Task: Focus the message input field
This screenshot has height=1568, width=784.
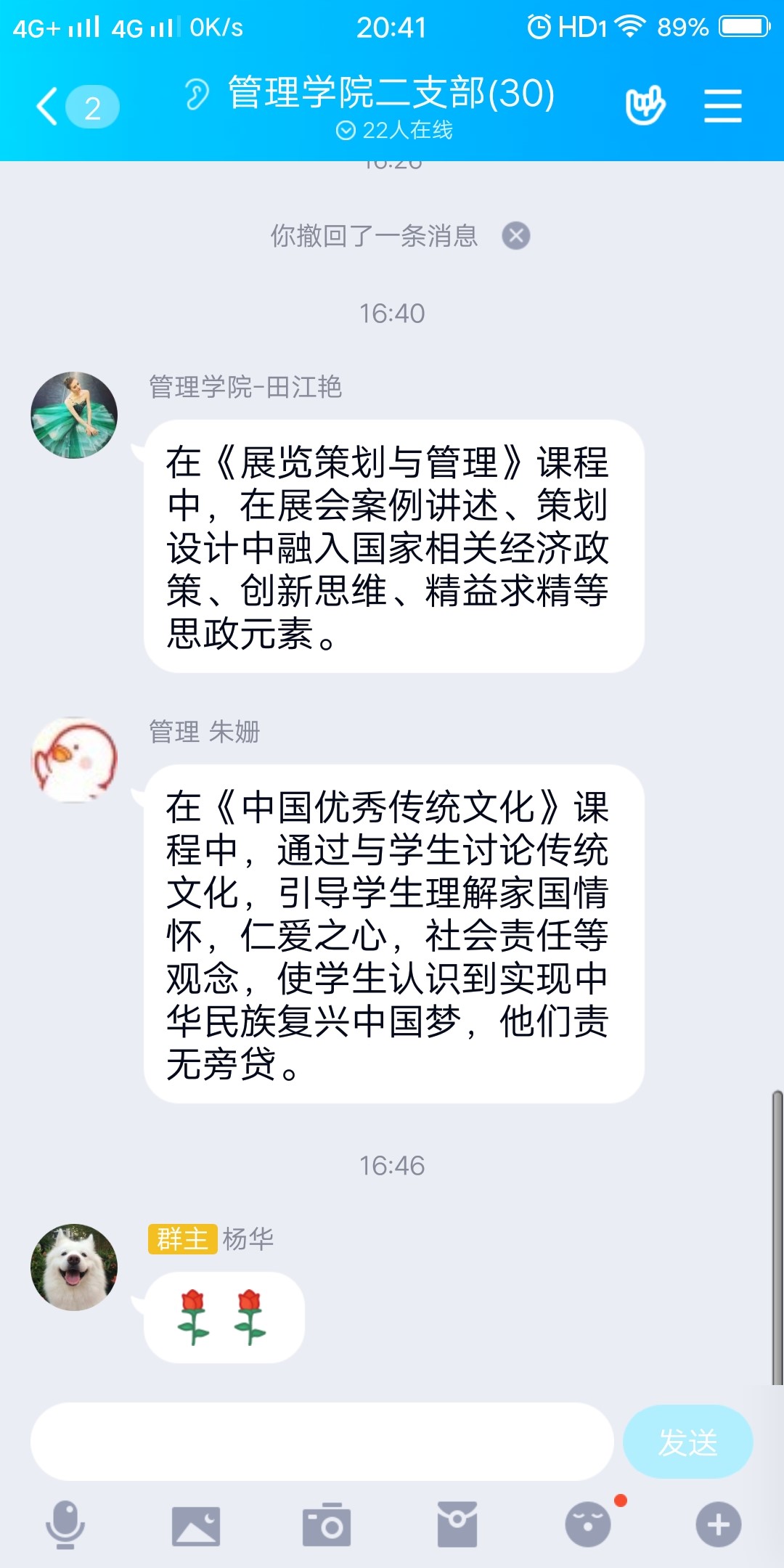Action: click(x=322, y=1442)
